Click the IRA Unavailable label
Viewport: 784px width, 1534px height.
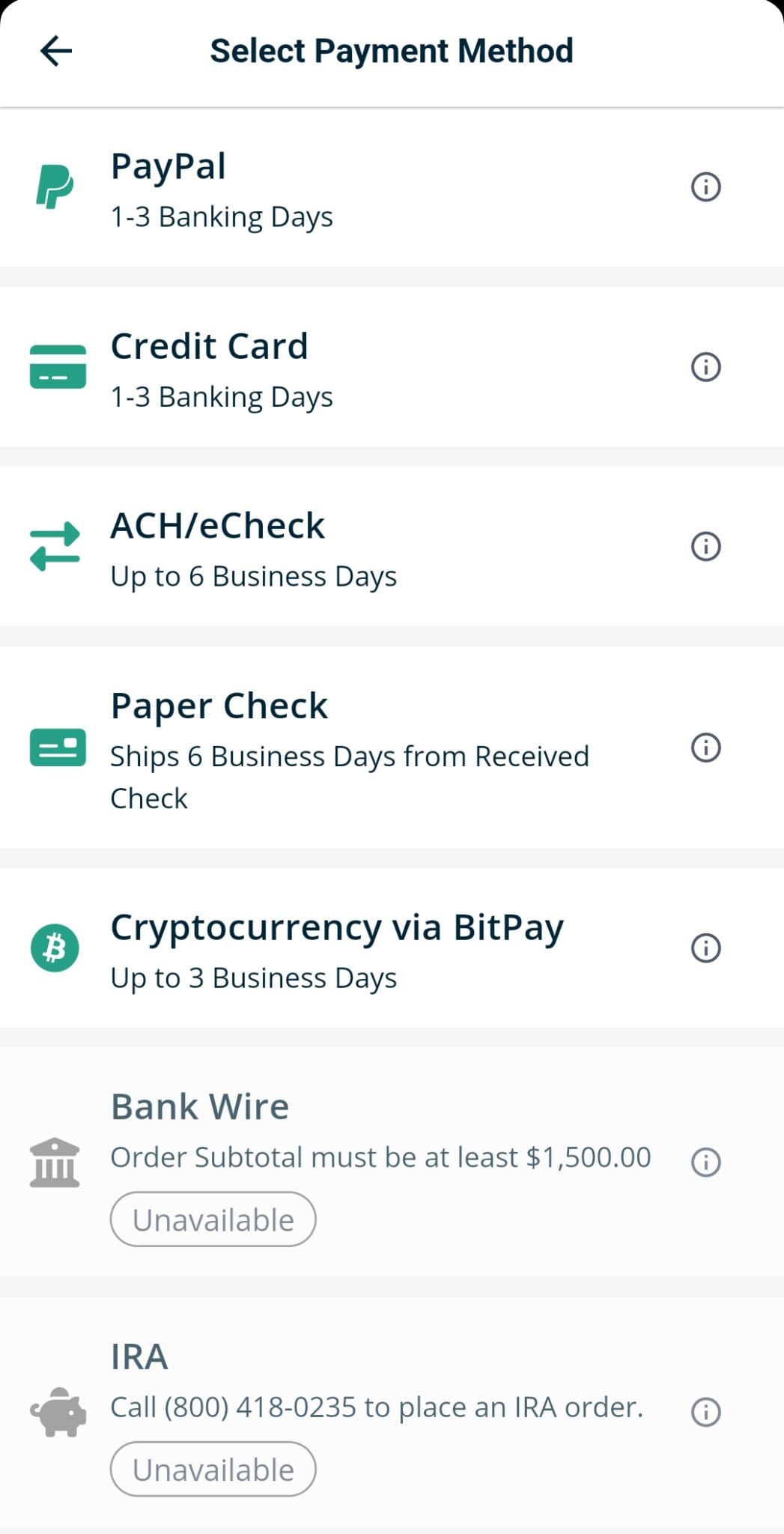pos(213,1469)
